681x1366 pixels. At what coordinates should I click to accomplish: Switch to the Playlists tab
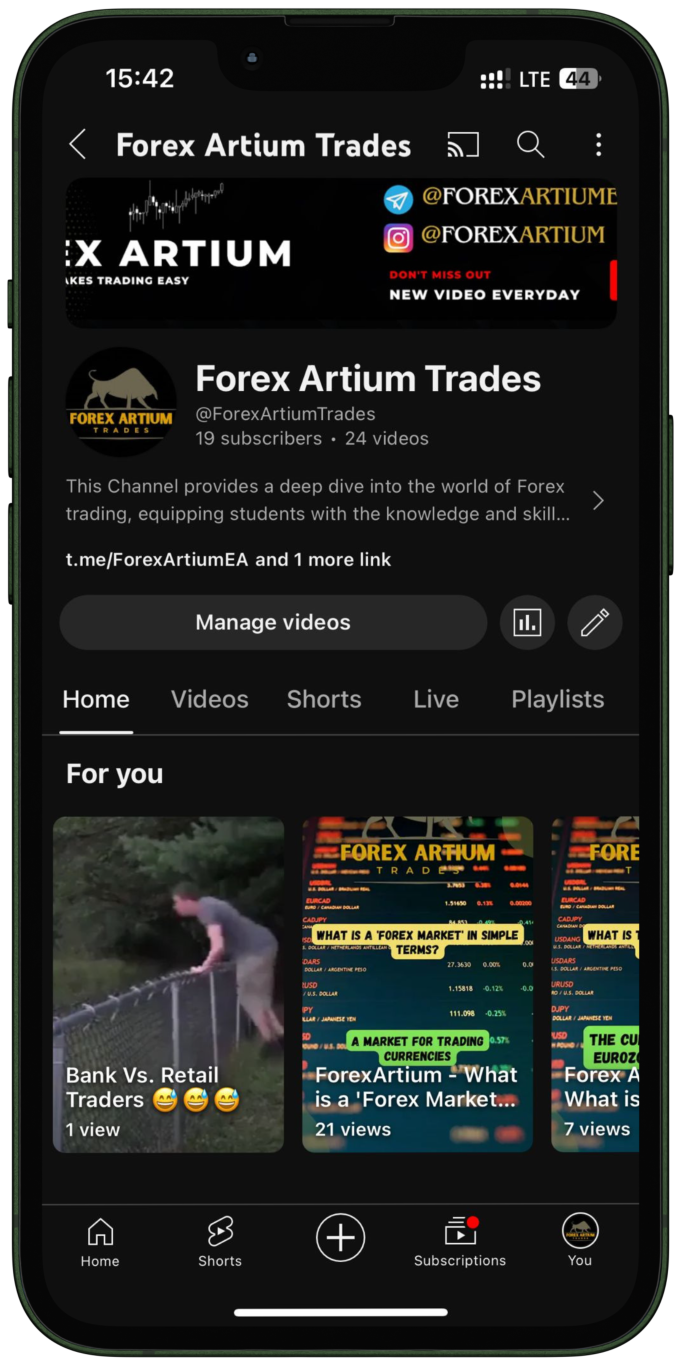557,699
